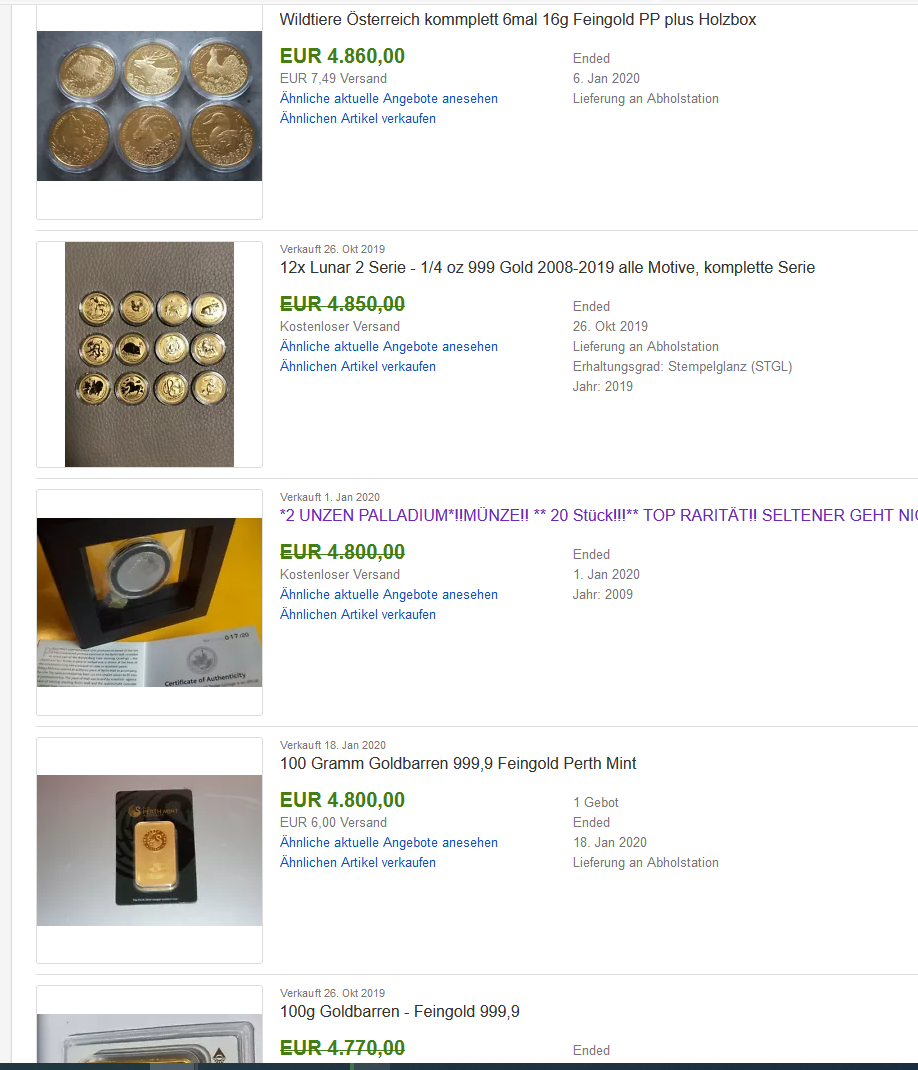Sell a similar item to Palladium Münze
This screenshot has width=918, height=1070.
point(357,615)
